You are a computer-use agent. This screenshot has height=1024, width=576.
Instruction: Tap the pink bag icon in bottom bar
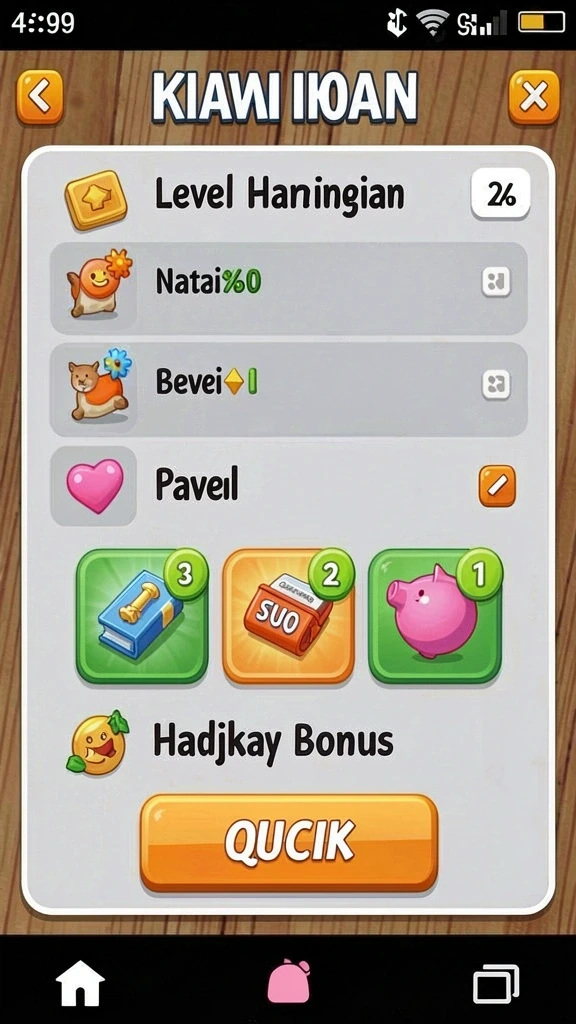tap(289, 981)
